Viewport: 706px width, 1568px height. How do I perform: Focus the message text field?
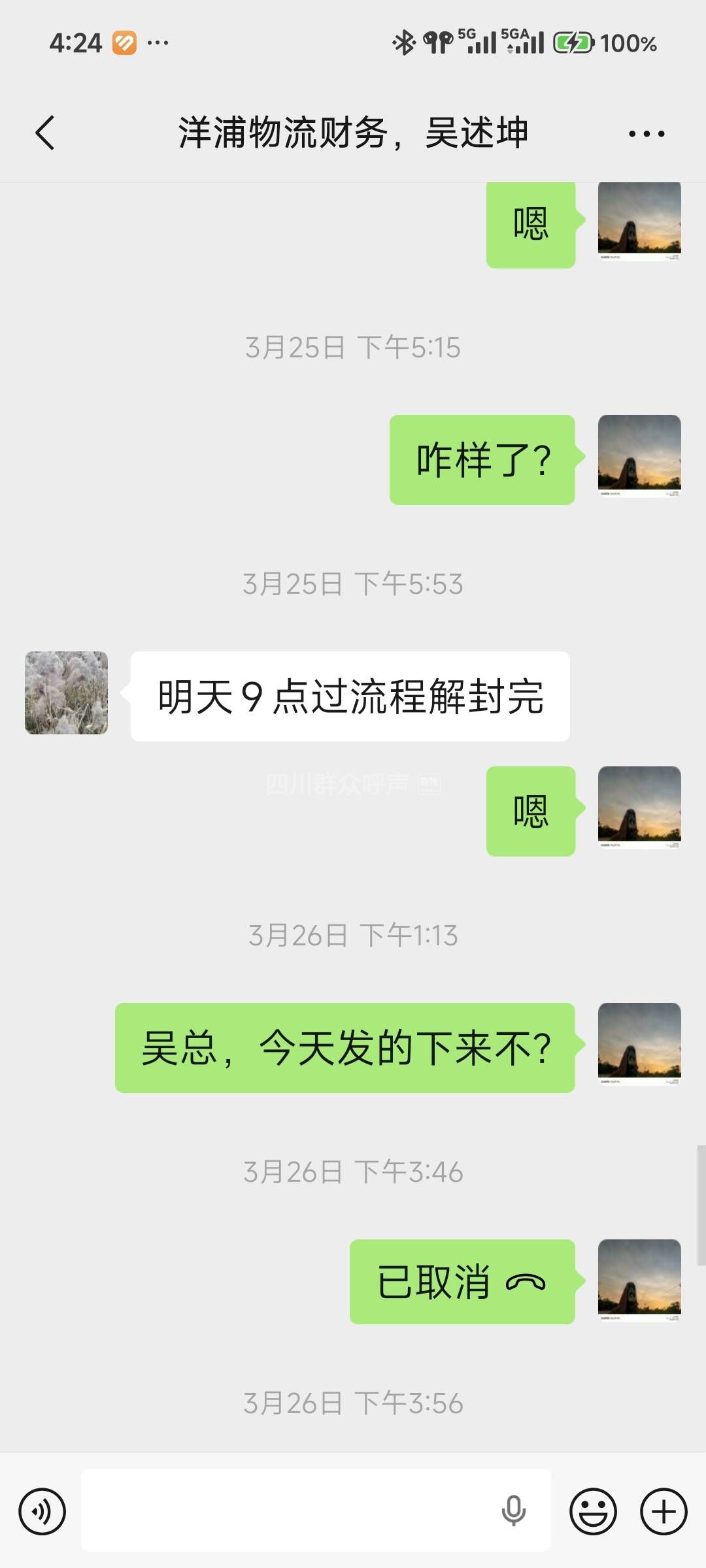(x=288, y=1511)
